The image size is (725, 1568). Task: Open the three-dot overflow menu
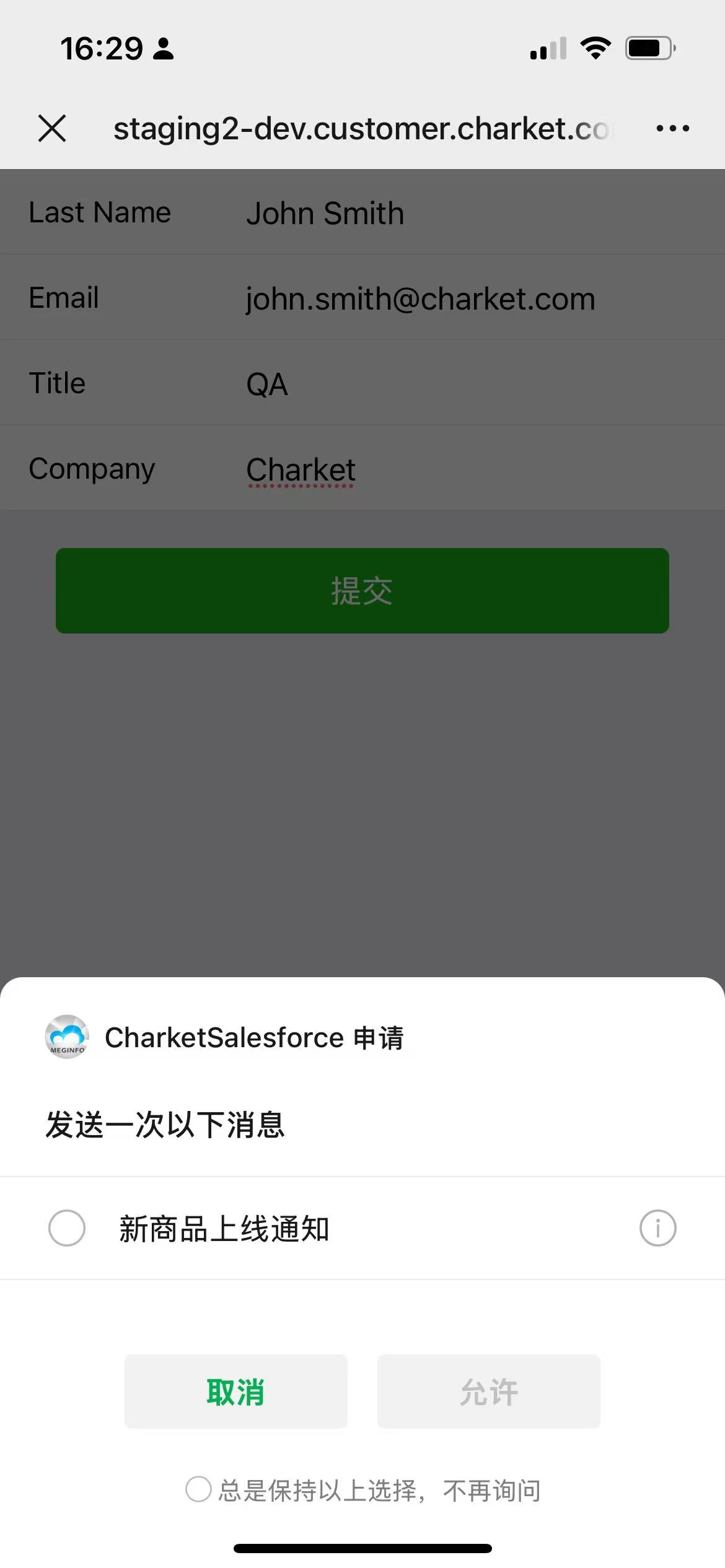(672, 128)
